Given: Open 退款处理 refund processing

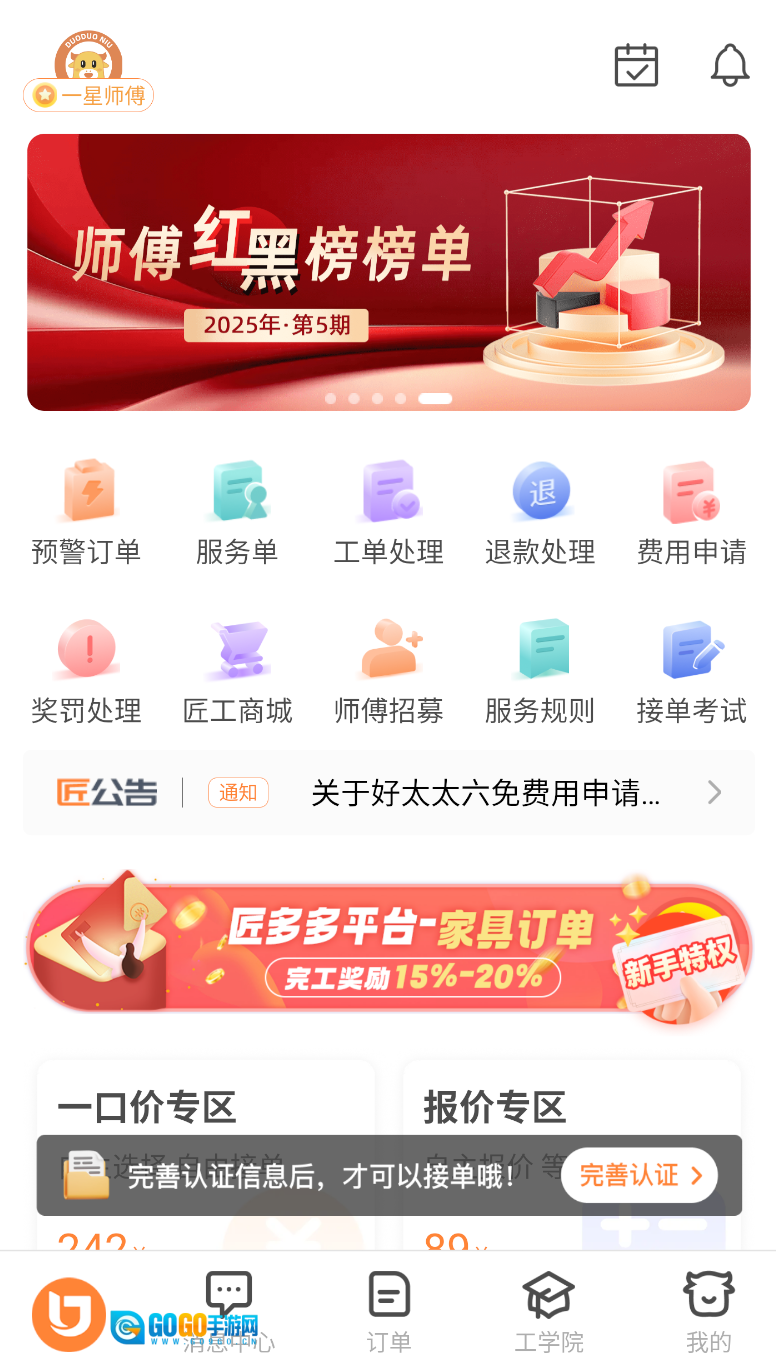Looking at the screenshot, I should click(x=540, y=510).
